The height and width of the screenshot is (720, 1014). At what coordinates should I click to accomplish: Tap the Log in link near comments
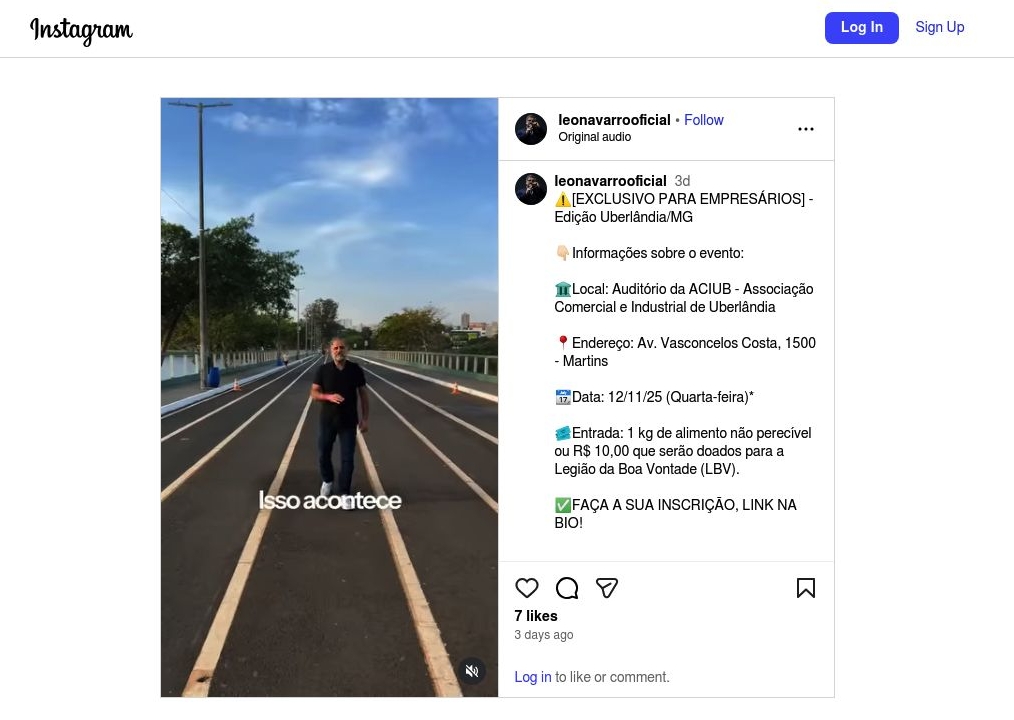(532, 677)
